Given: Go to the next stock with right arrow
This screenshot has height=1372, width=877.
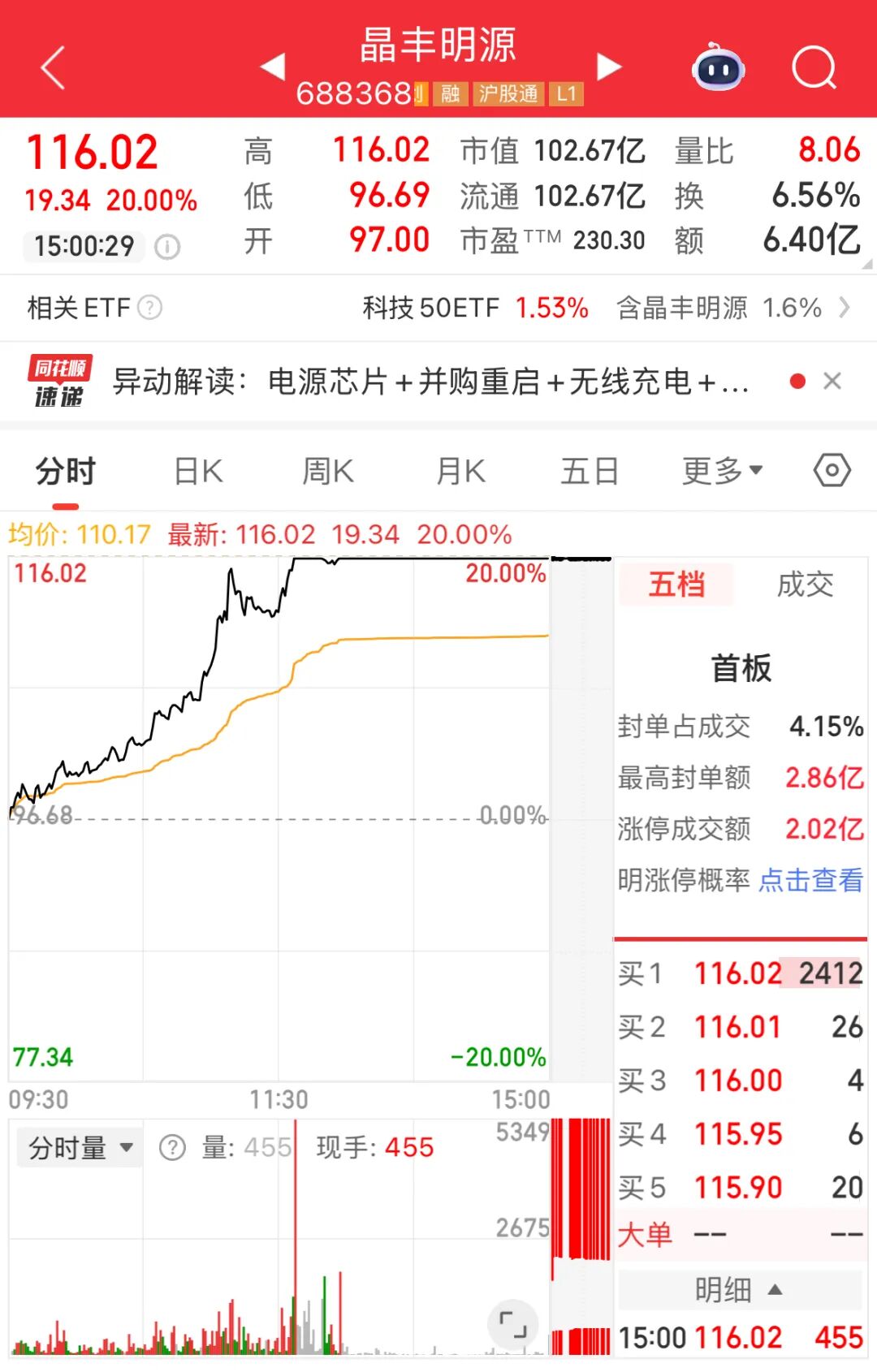Looking at the screenshot, I should 609,68.
